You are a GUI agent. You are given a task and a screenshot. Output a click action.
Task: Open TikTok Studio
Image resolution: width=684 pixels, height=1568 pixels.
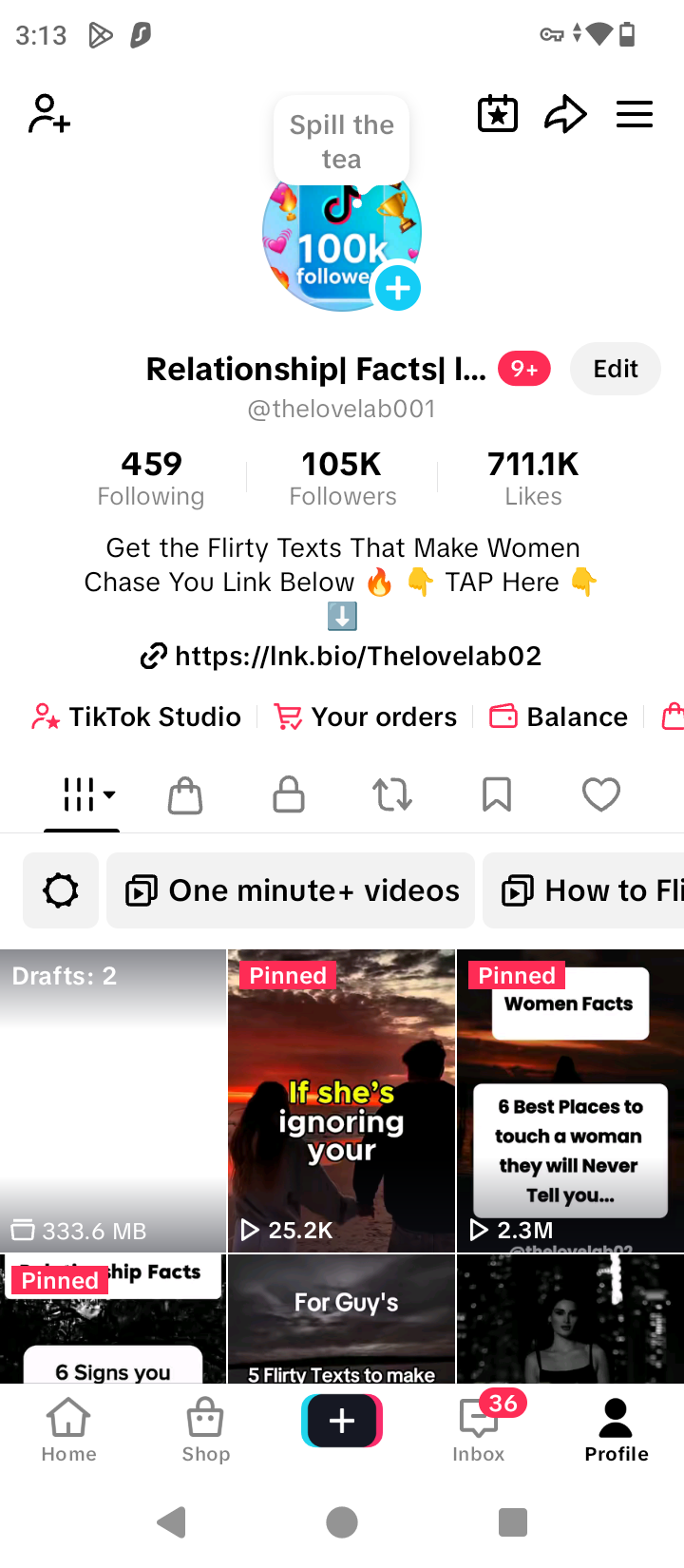137,717
